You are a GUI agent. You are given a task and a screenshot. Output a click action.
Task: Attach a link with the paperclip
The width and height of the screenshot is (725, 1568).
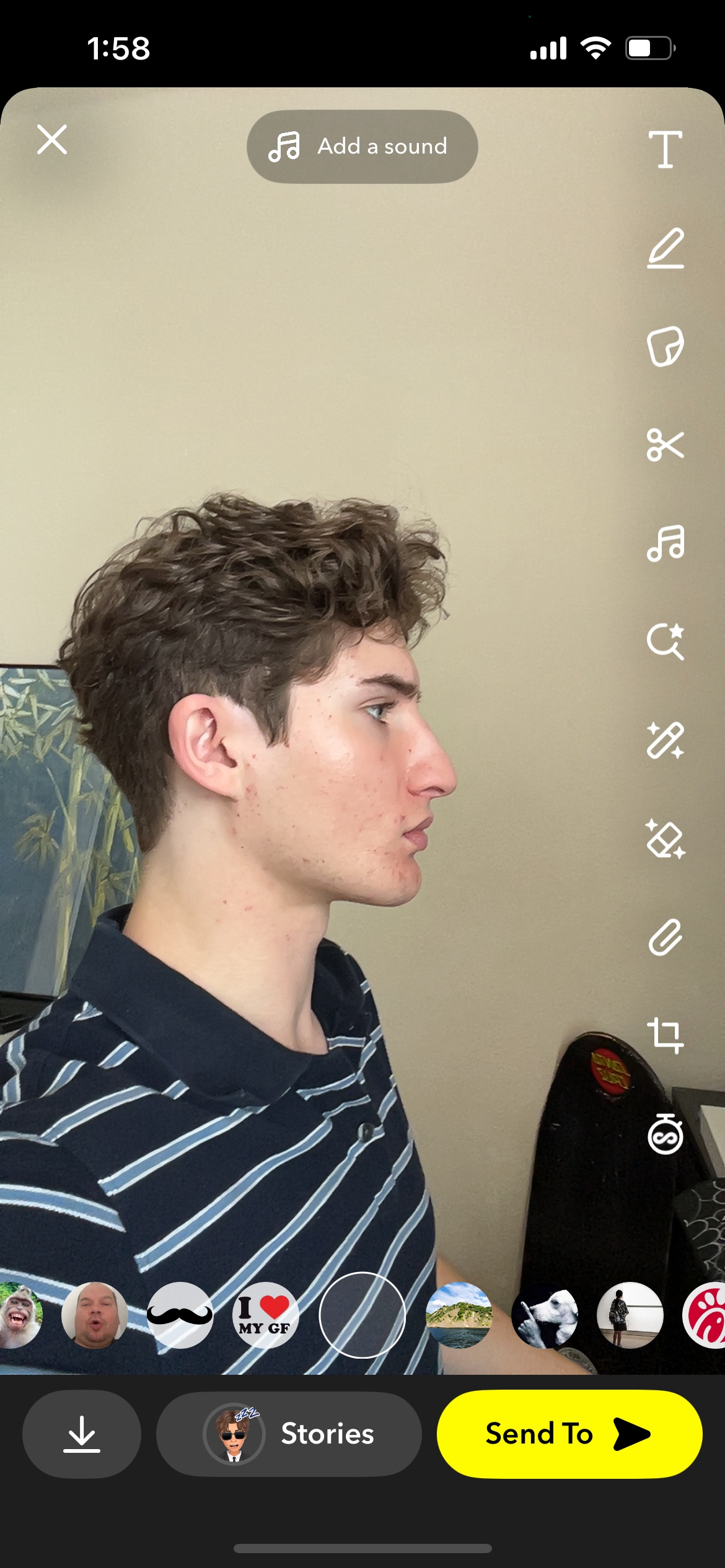pos(665,937)
